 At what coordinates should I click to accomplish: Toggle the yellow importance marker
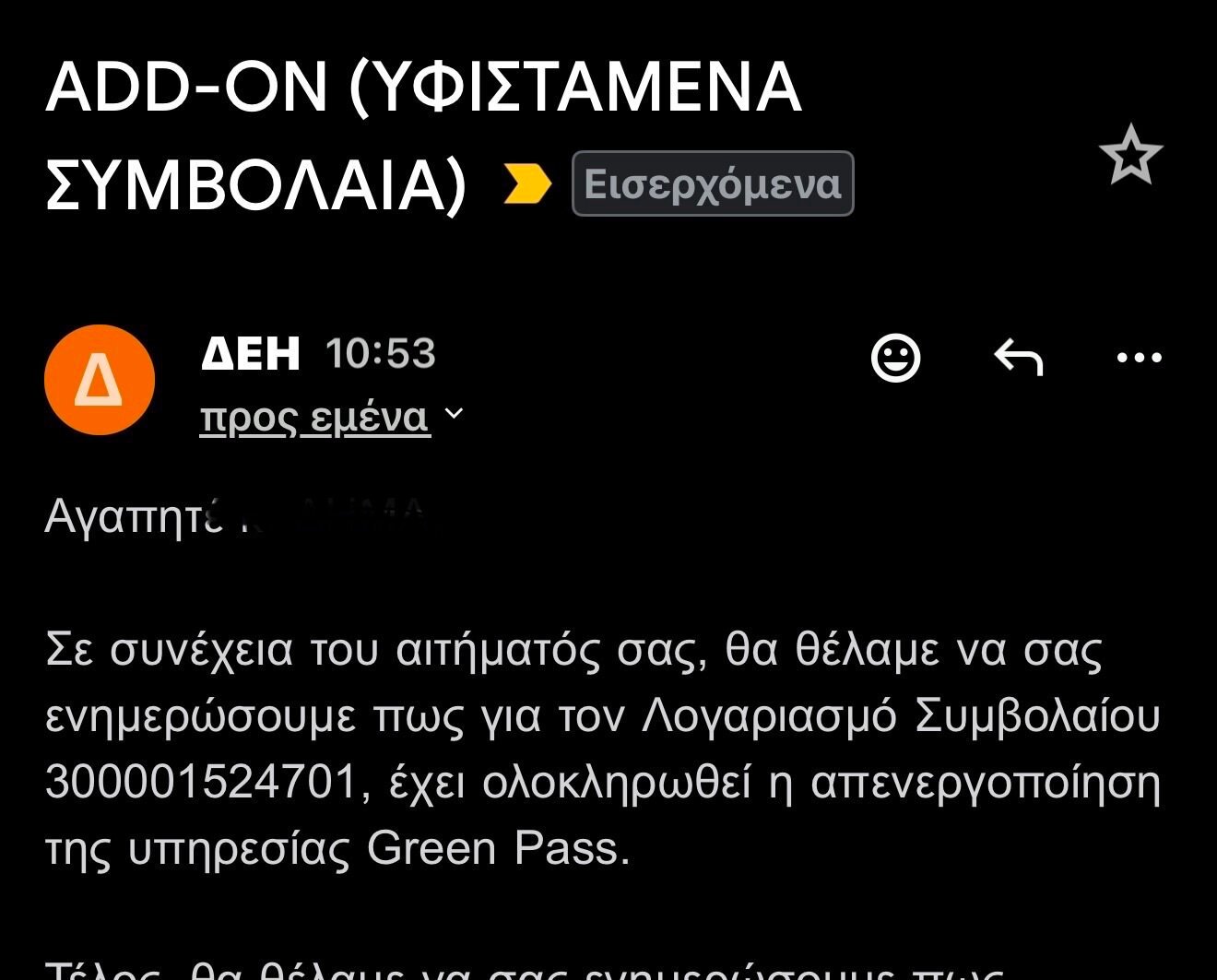coord(526,183)
